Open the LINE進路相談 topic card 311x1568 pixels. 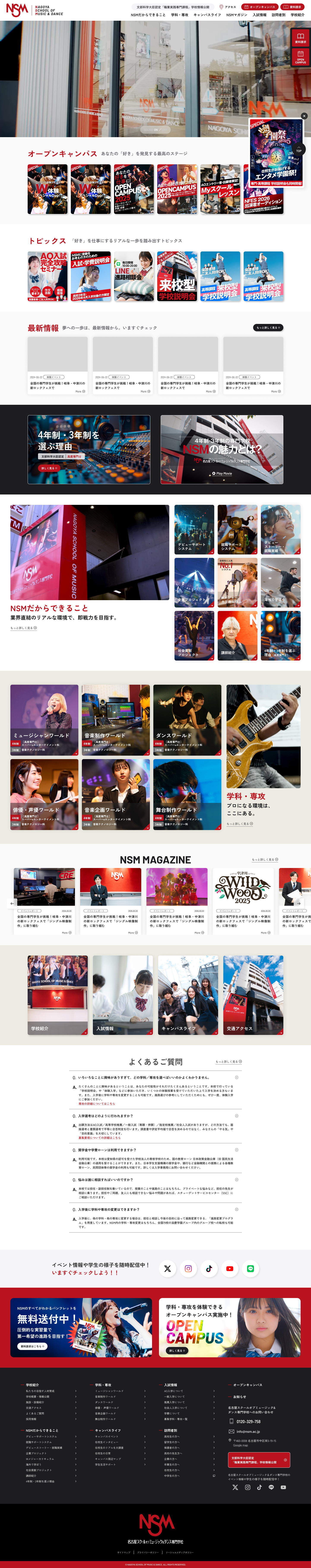133,276
